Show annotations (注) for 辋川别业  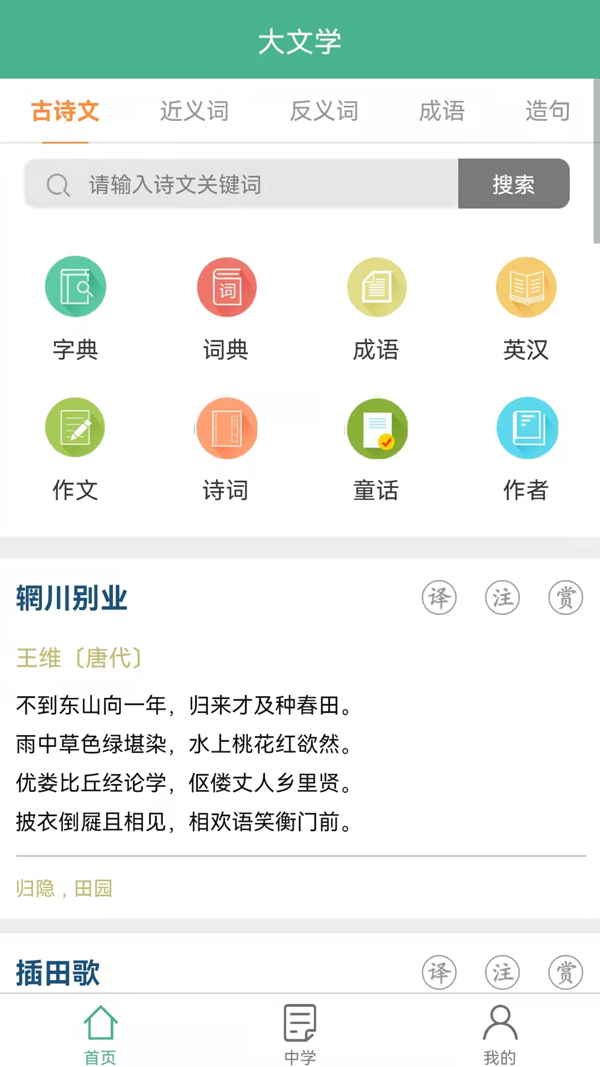pos(502,598)
